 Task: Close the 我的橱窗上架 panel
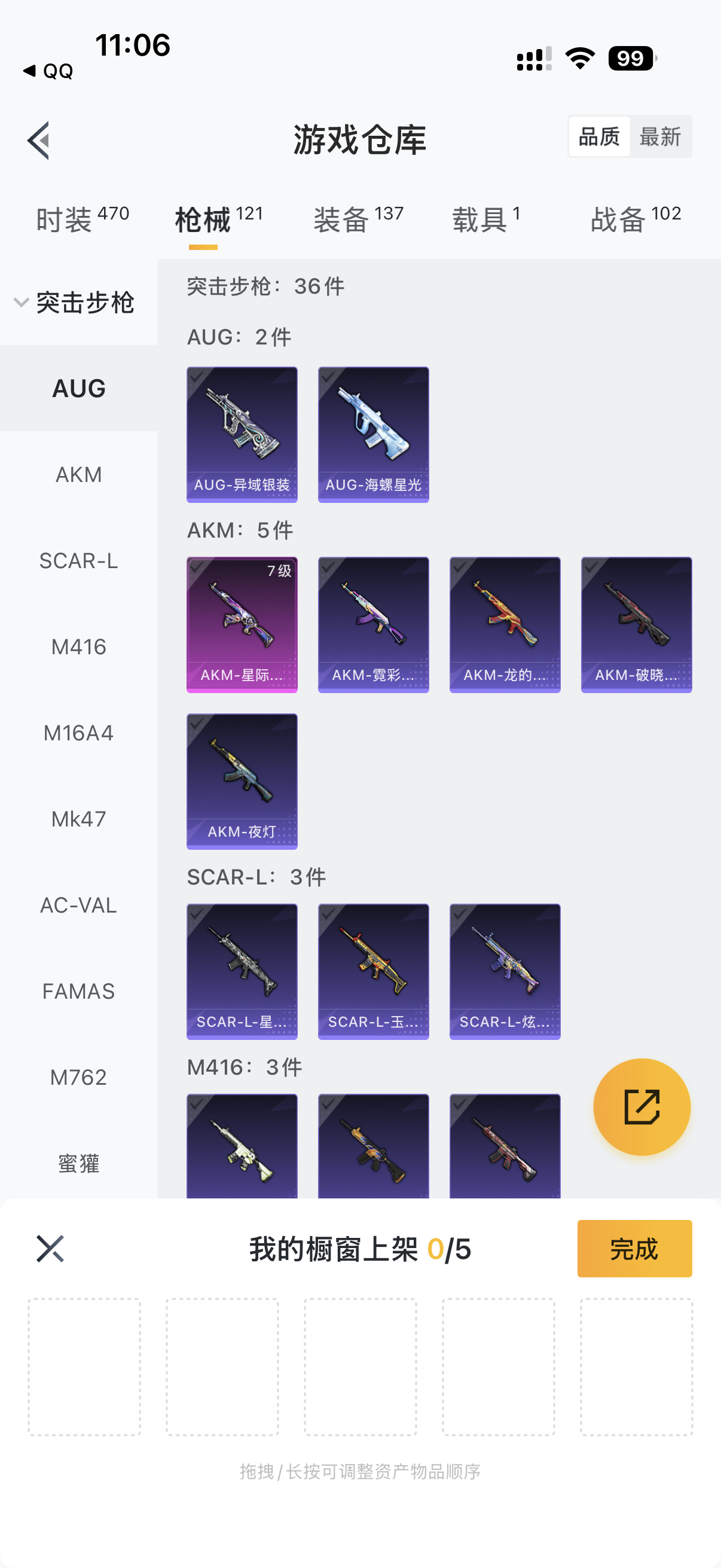50,1249
